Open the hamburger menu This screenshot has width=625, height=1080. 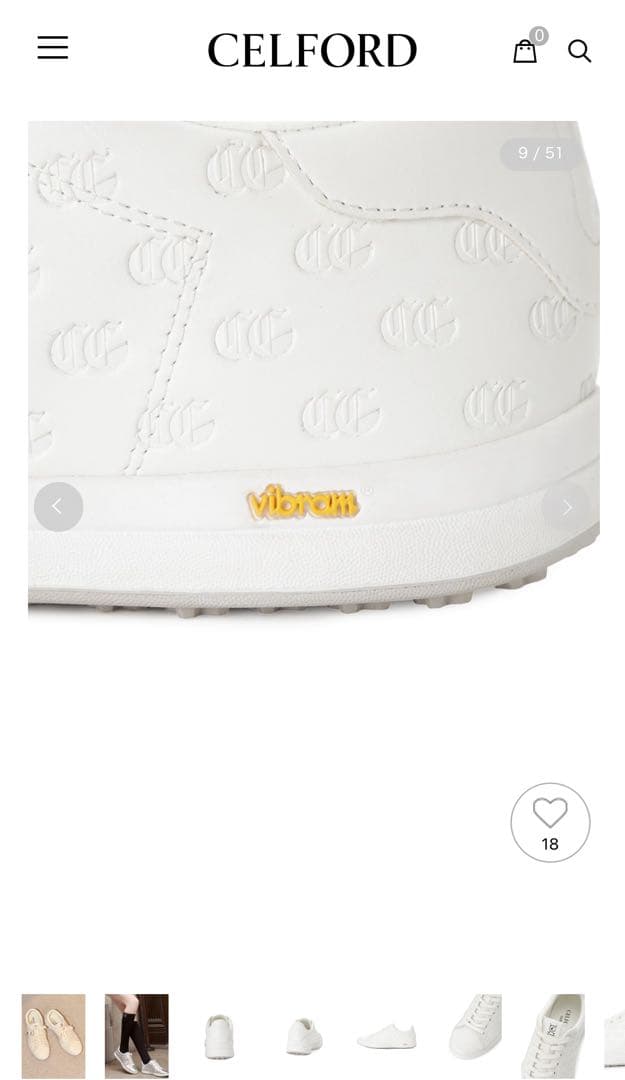(x=53, y=48)
